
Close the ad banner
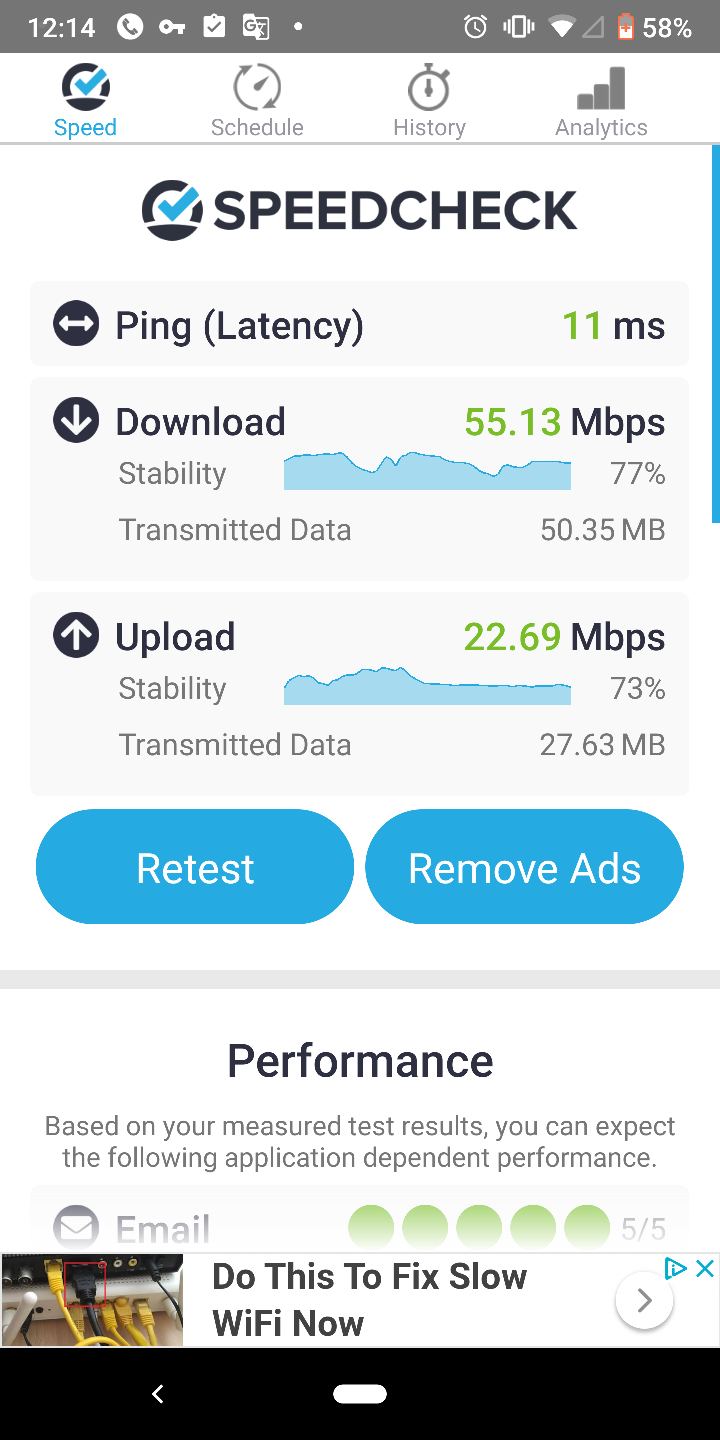(705, 1269)
